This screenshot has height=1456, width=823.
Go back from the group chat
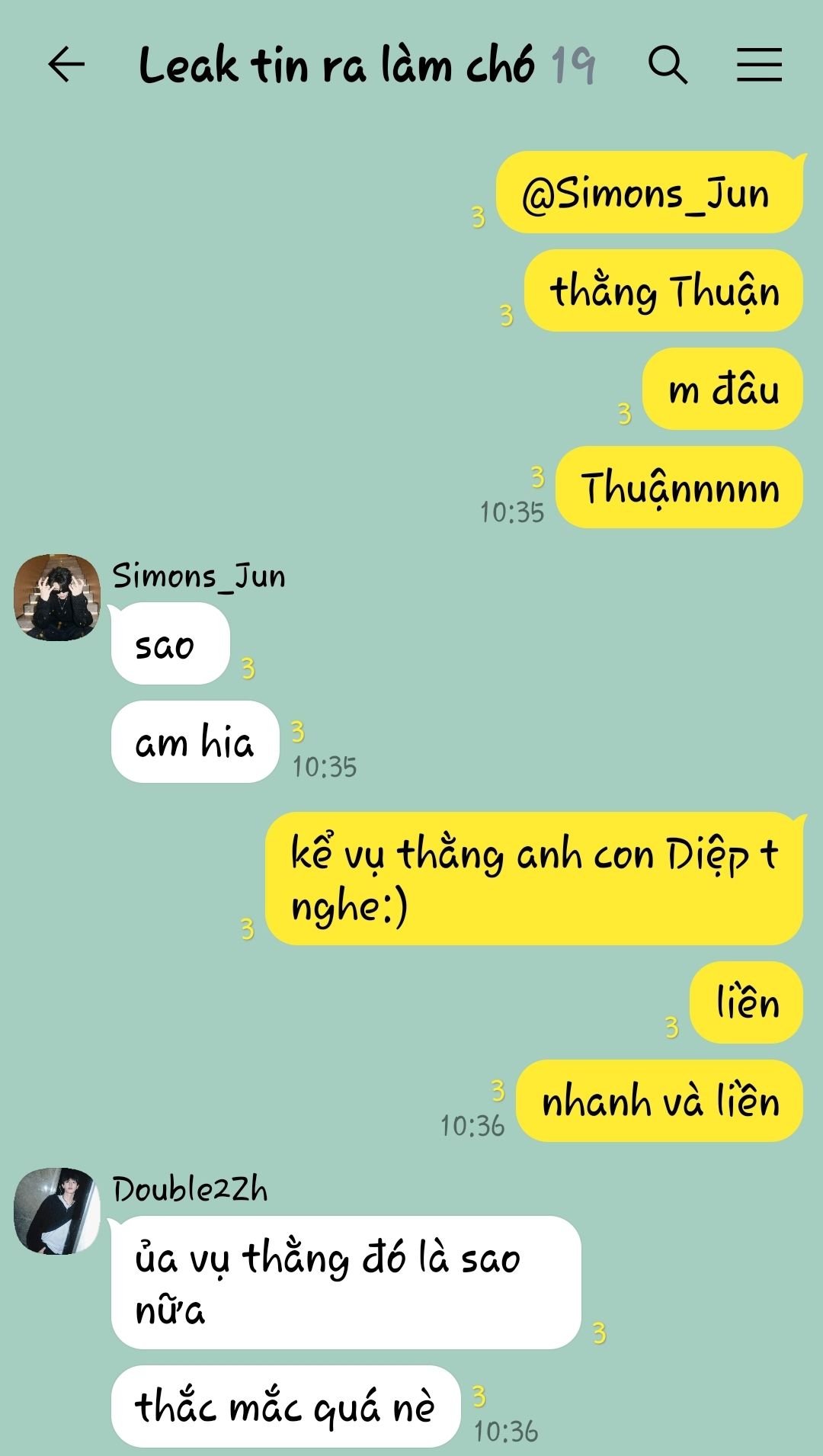[66, 65]
